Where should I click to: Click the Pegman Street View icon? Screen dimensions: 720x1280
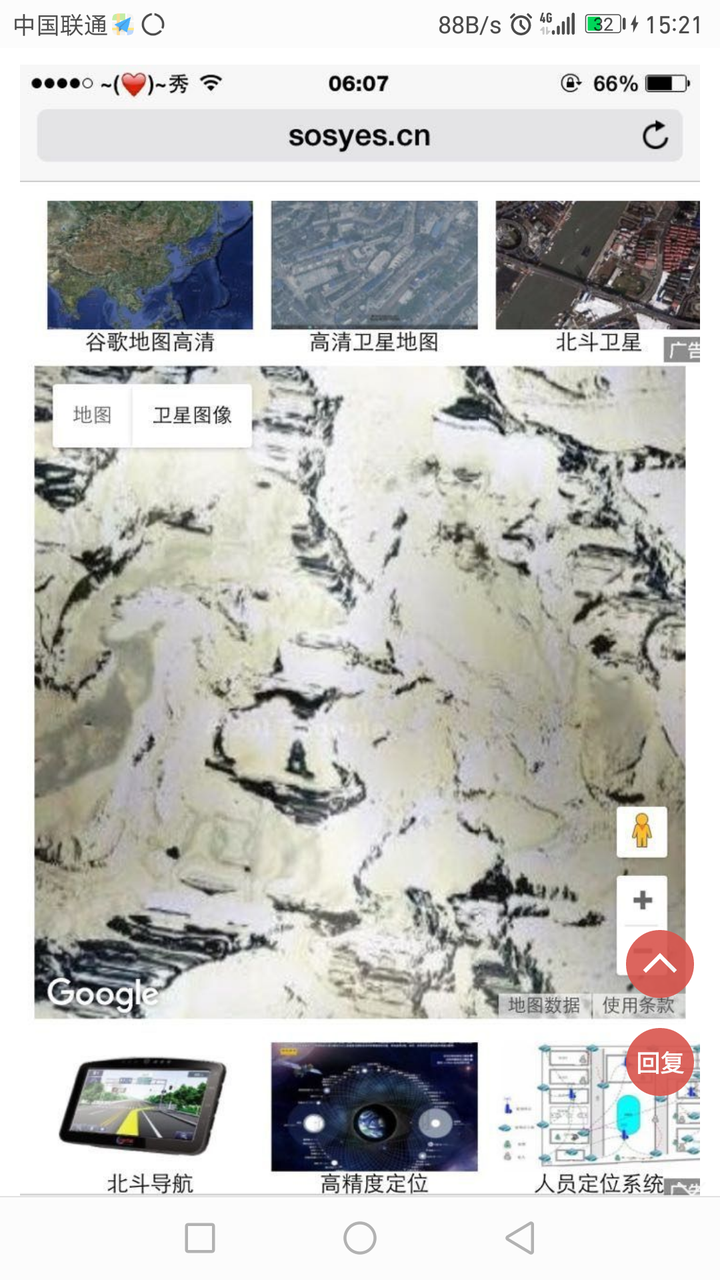(x=641, y=831)
